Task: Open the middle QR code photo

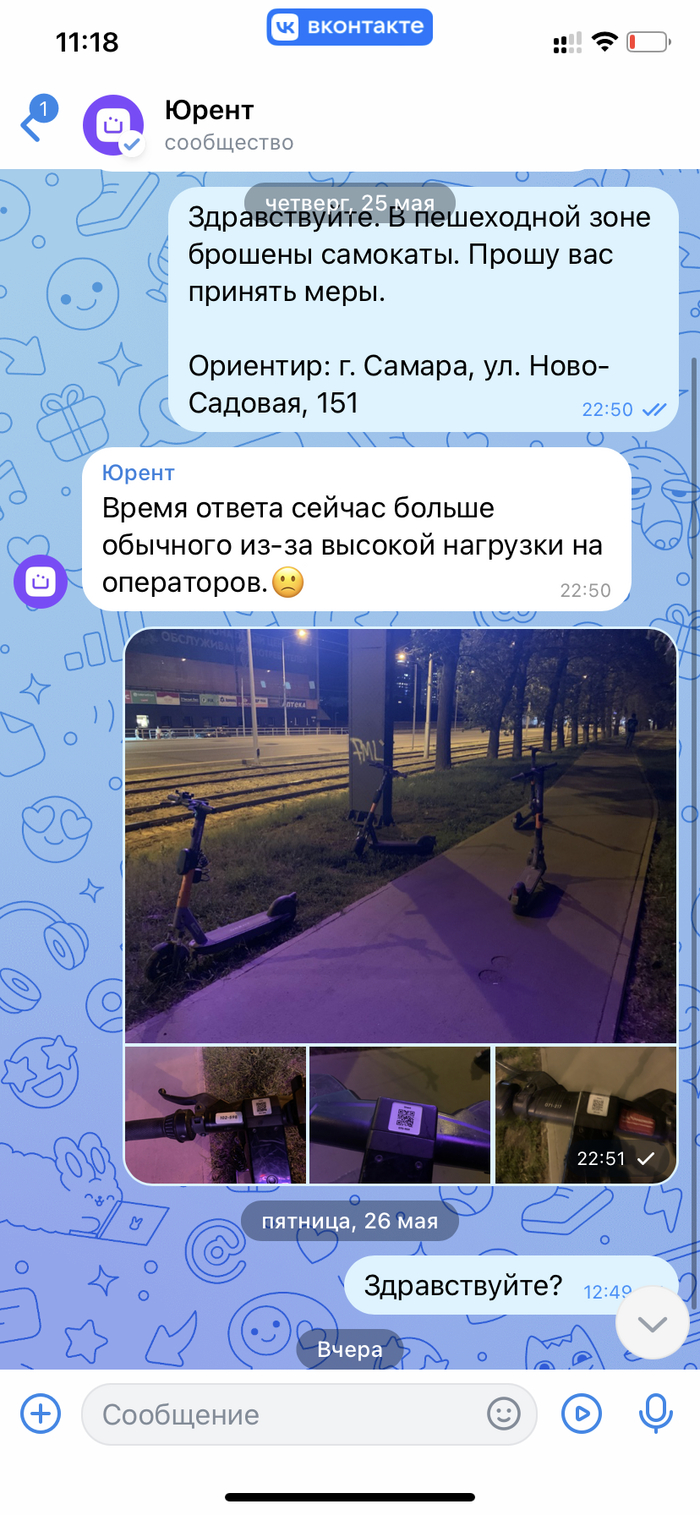Action: [400, 1114]
